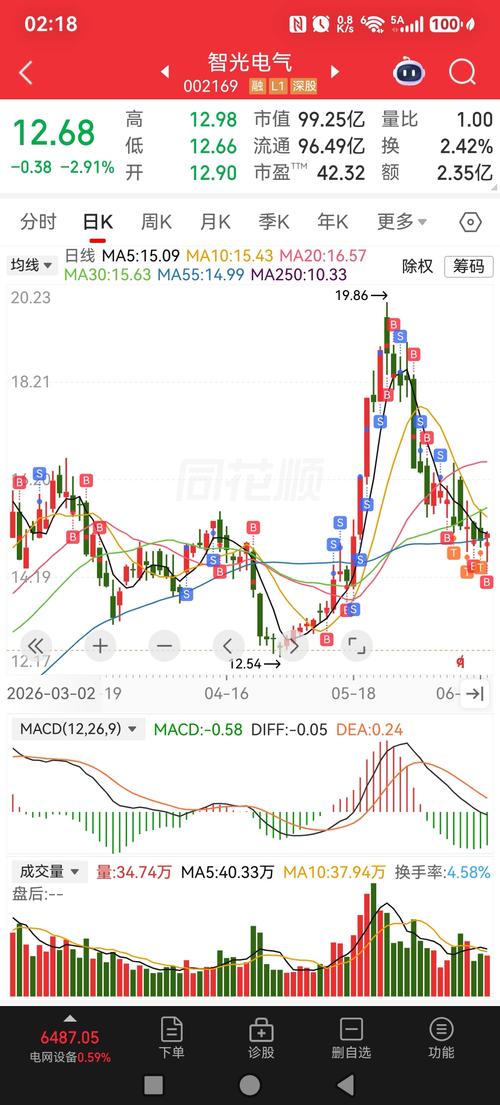Go back using the top-left arrow
Viewport: 500px width, 1105px height.
click(26, 73)
